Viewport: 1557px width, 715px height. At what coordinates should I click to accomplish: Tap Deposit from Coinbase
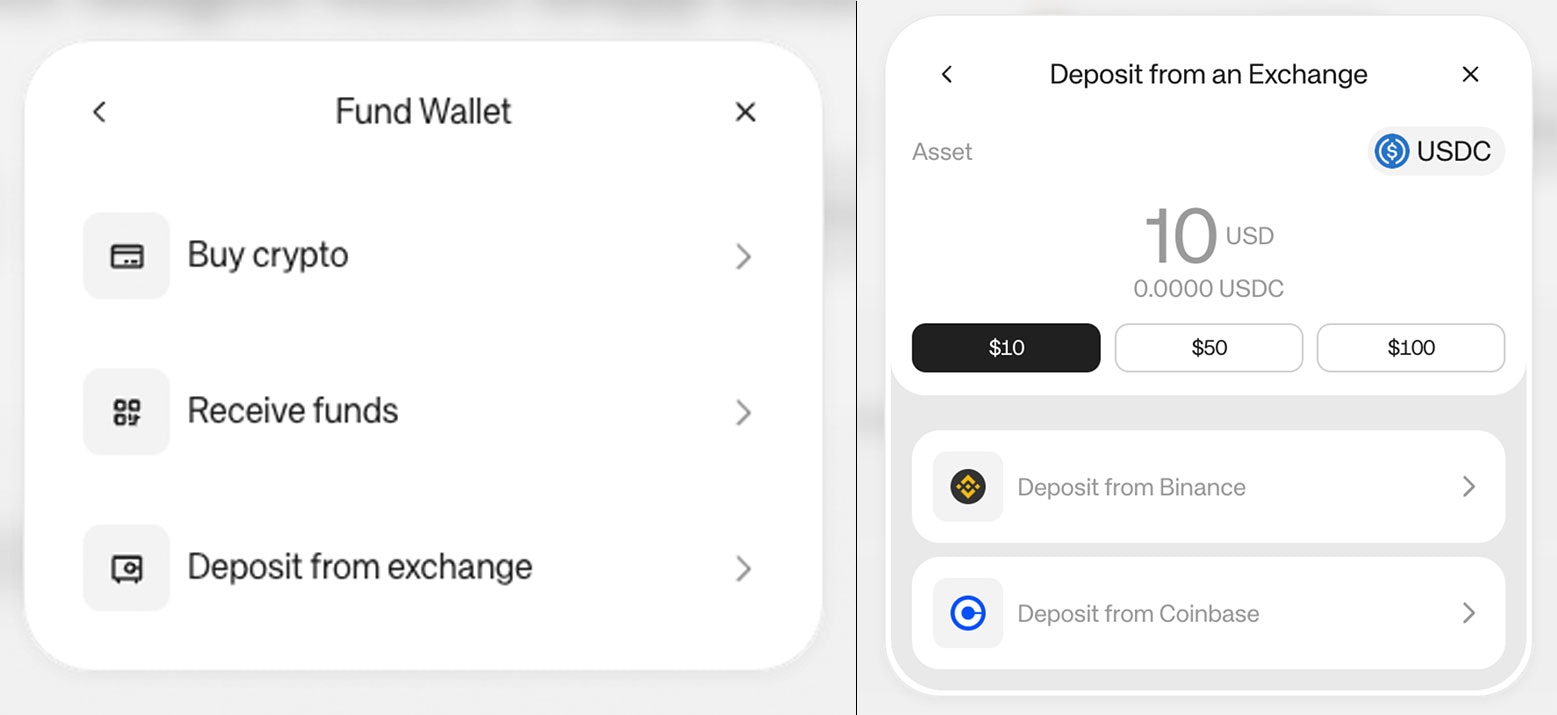coord(1208,613)
